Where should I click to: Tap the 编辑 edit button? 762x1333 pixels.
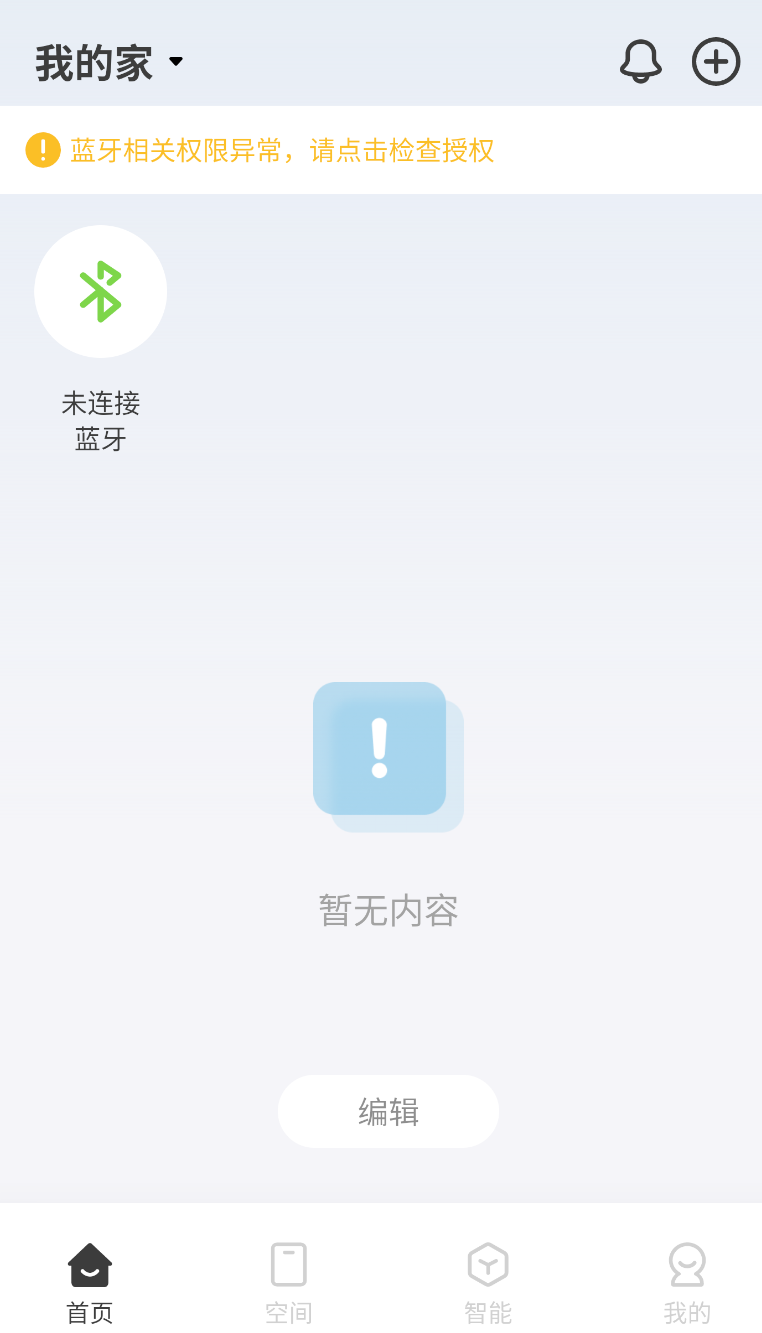[x=388, y=1111]
